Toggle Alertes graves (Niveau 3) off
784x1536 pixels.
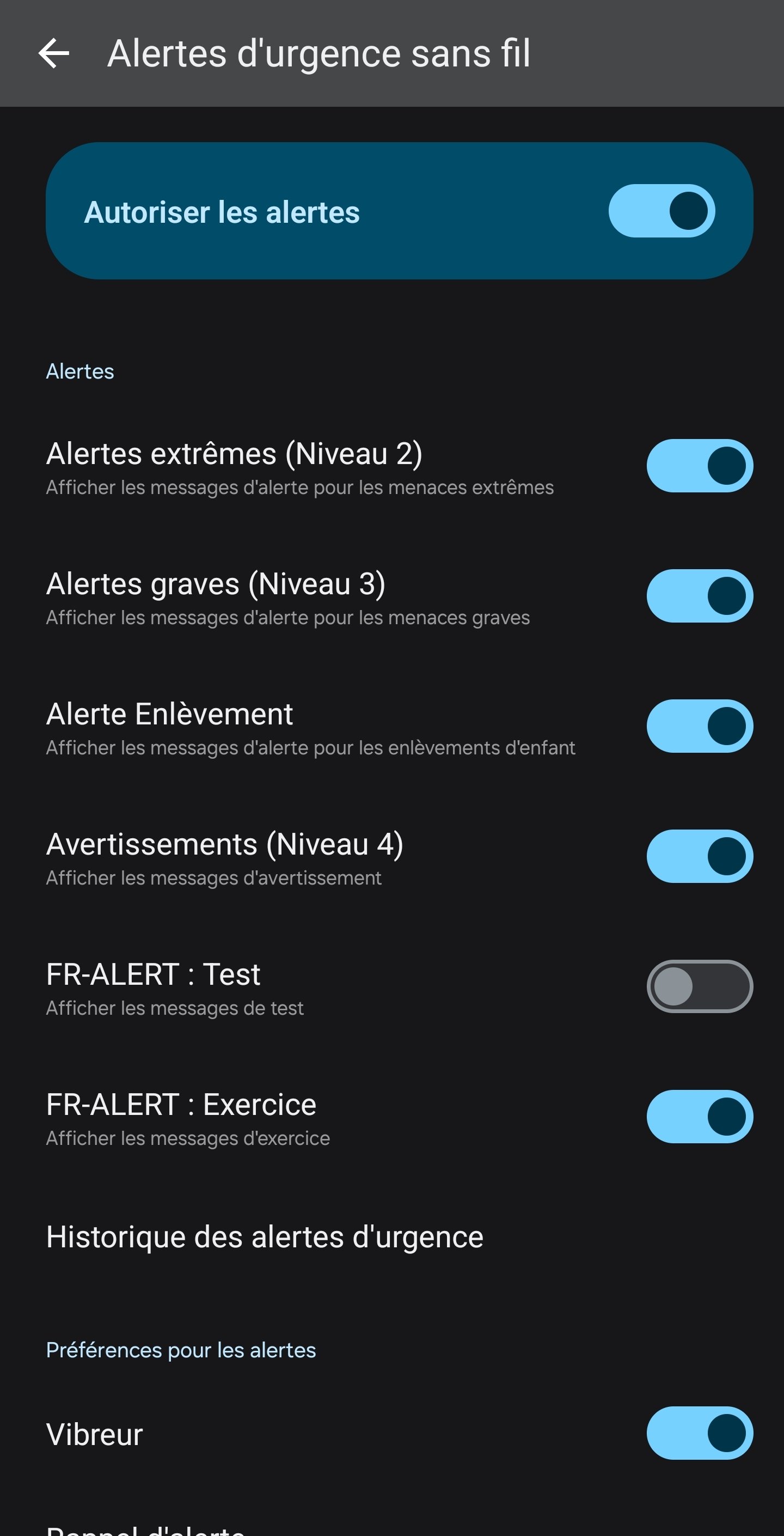pos(700,596)
